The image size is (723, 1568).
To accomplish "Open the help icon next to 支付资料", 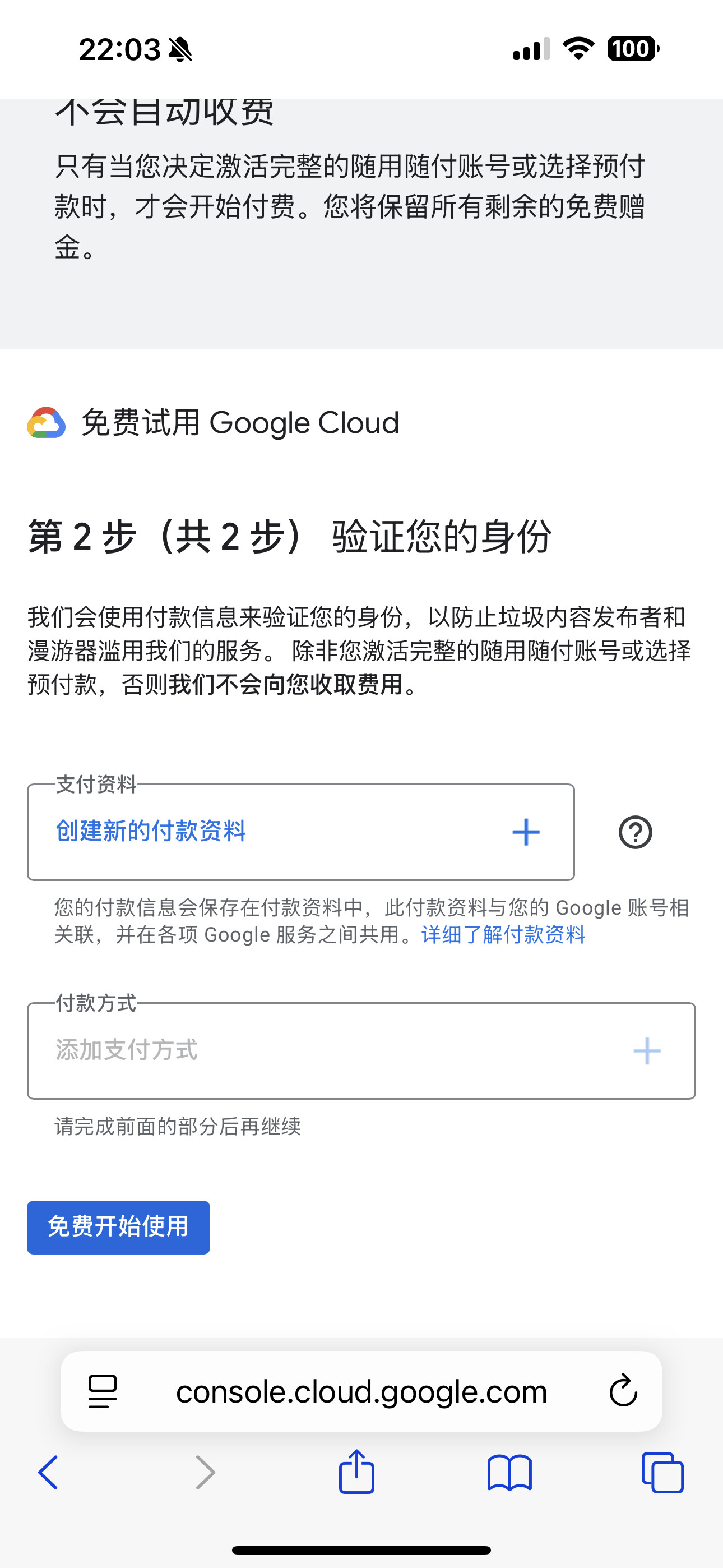I will pos(635,832).
